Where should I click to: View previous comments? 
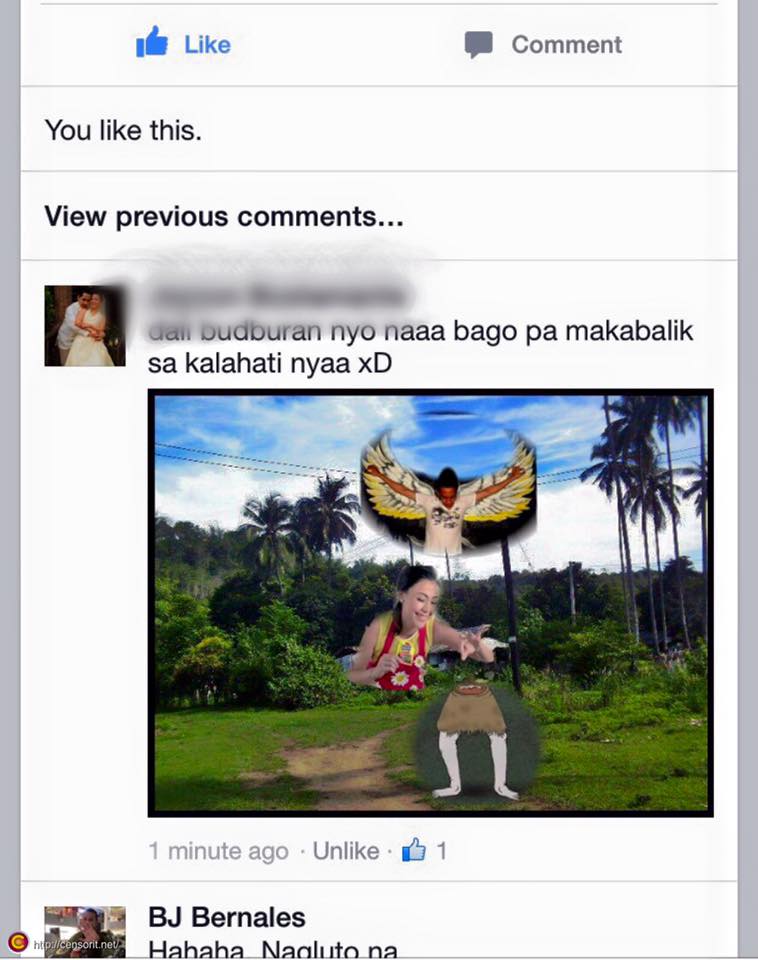point(223,216)
